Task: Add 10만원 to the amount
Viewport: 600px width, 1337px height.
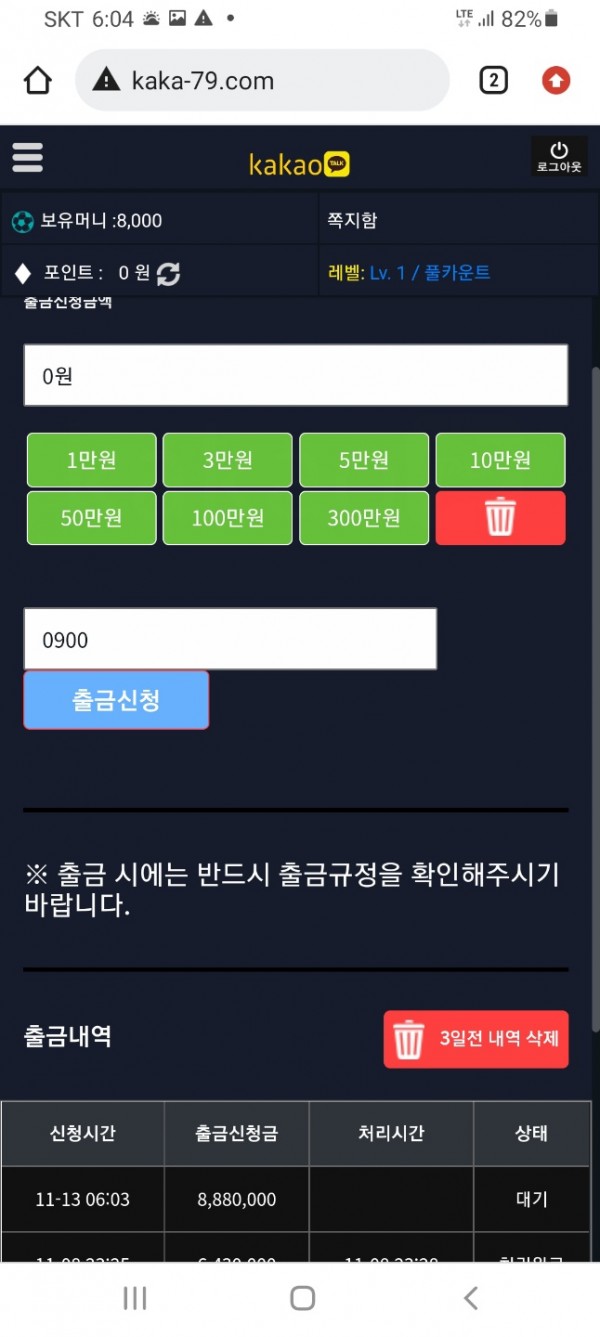Action: pos(500,460)
